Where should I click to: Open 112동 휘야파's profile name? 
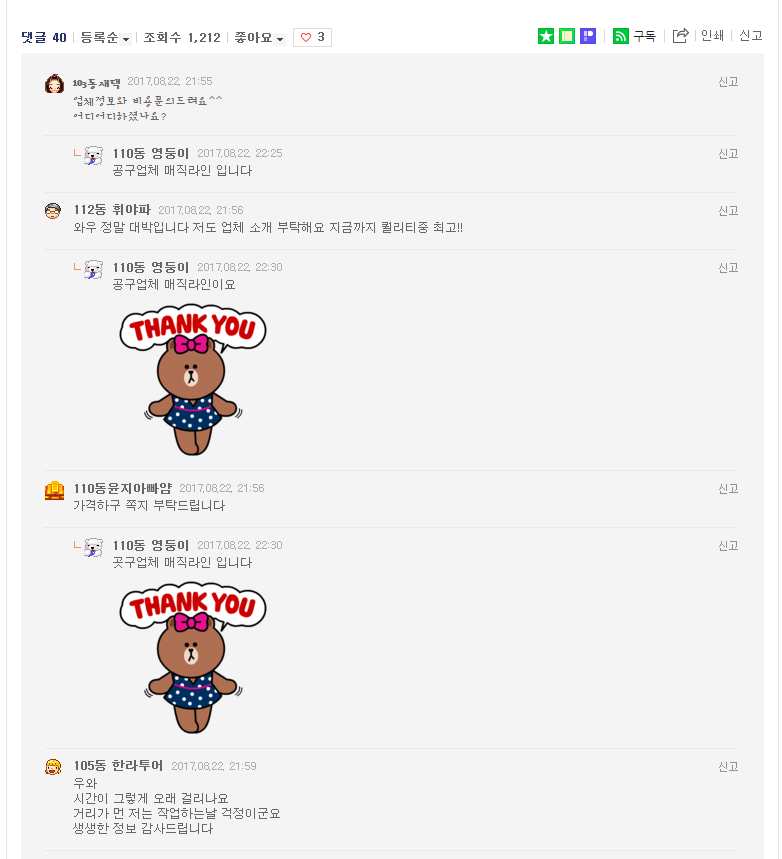tap(110, 210)
